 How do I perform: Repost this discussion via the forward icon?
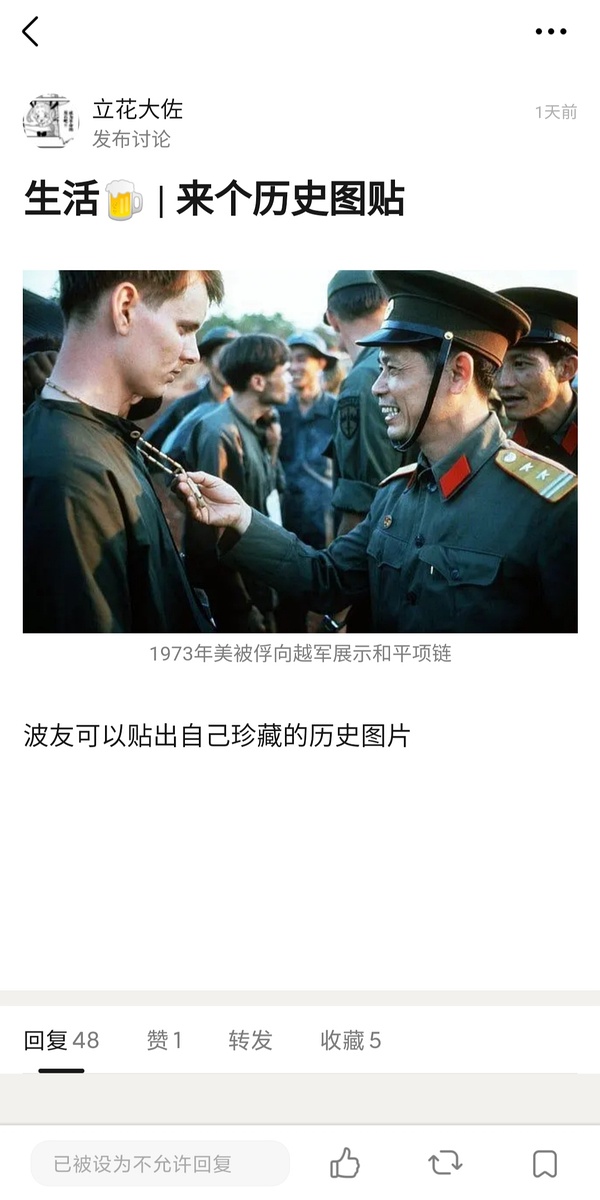445,1163
